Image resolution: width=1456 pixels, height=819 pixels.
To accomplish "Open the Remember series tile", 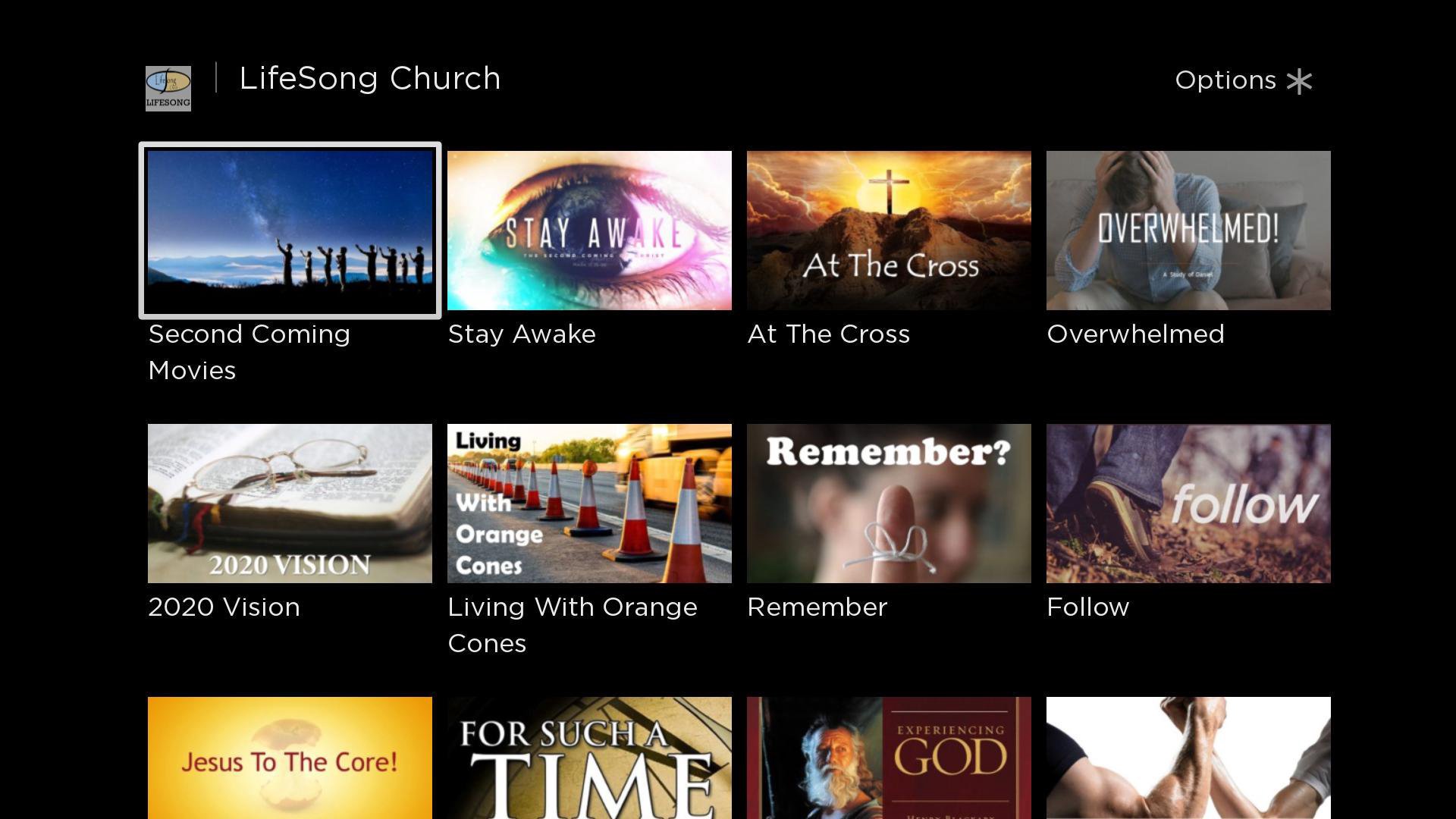I will tap(889, 504).
